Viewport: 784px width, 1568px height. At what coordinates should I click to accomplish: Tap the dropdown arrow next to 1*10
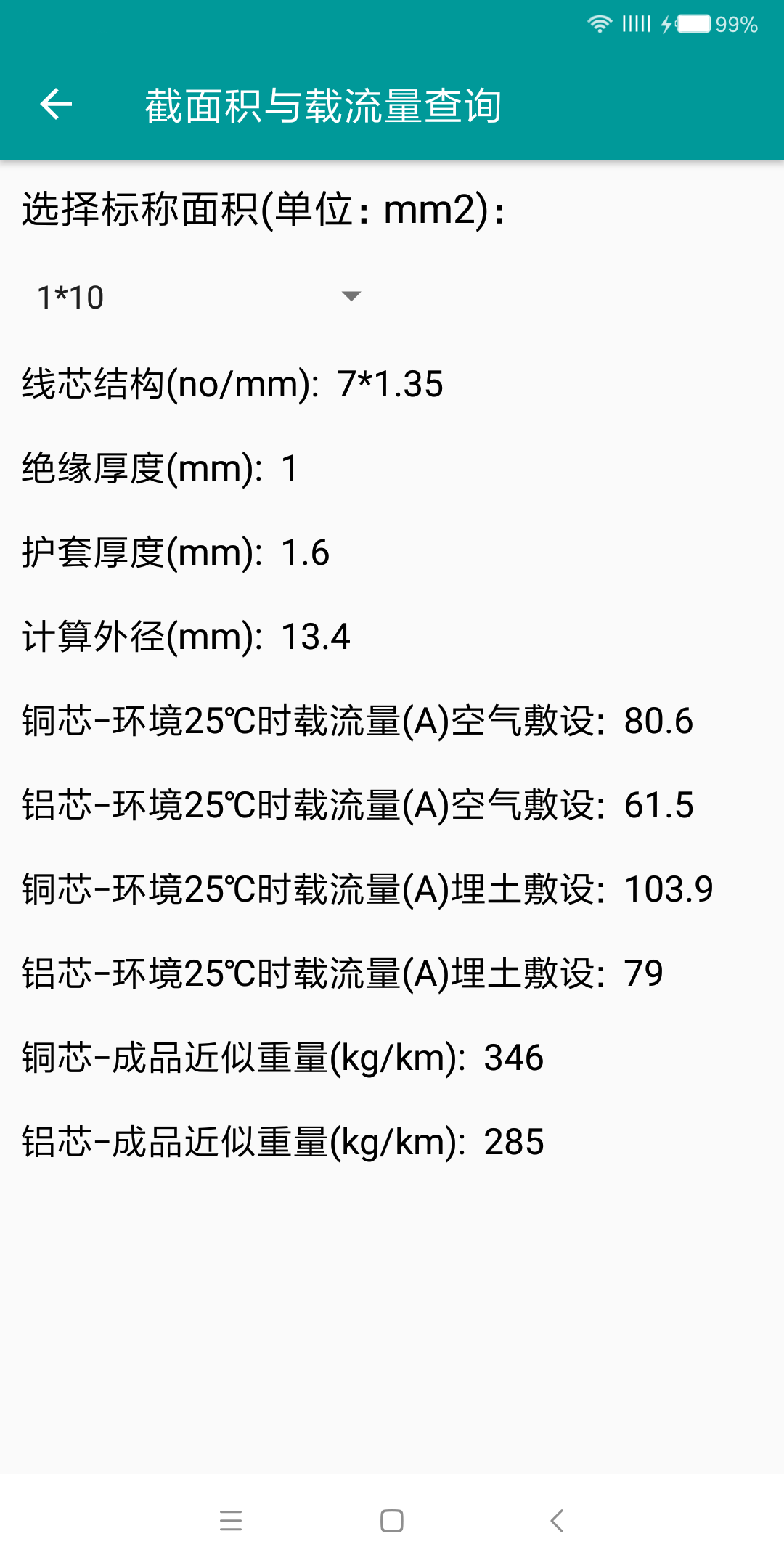coord(351,296)
